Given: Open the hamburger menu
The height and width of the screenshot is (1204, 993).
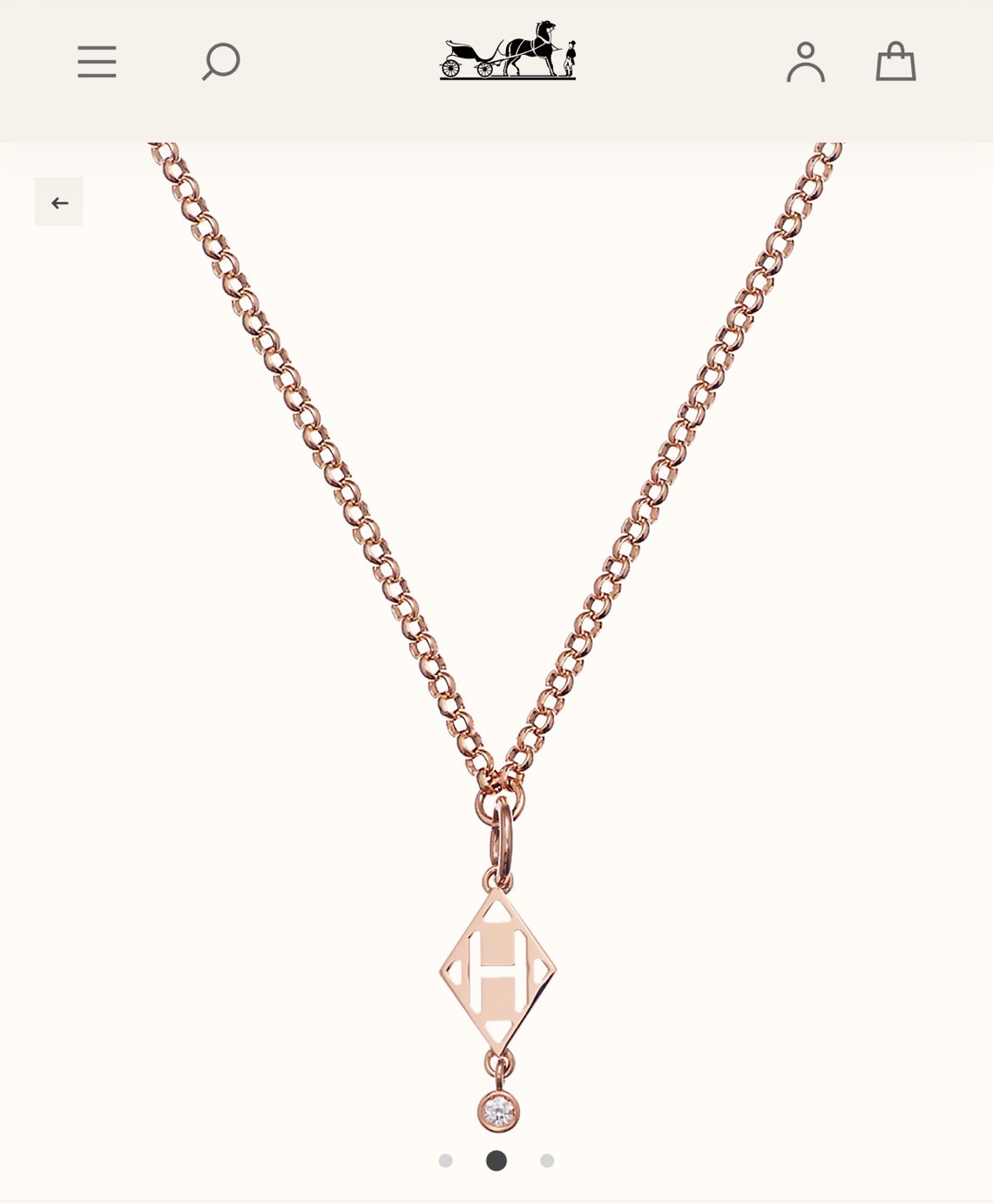Looking at the screenshot, I should (97, 62).
